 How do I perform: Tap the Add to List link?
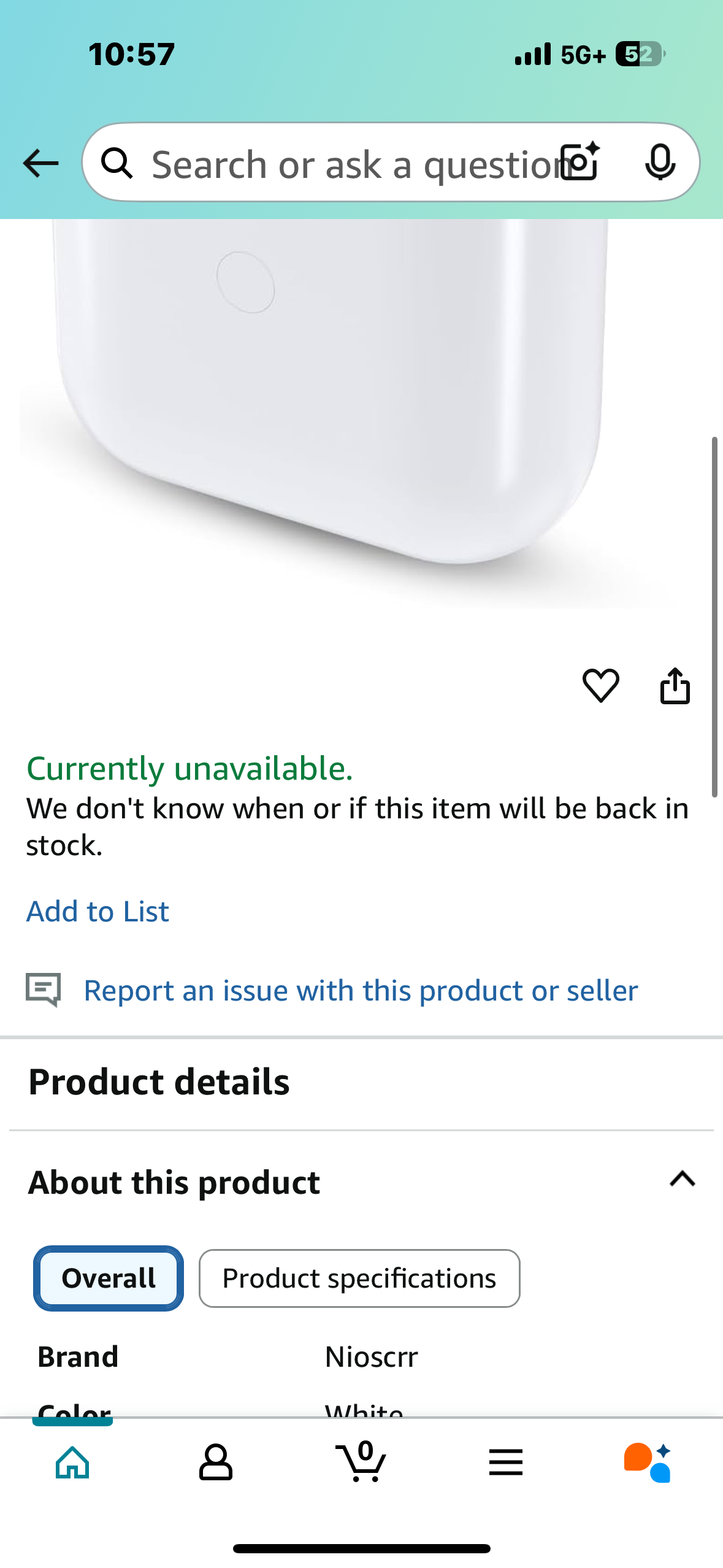(x=98, y=911)
